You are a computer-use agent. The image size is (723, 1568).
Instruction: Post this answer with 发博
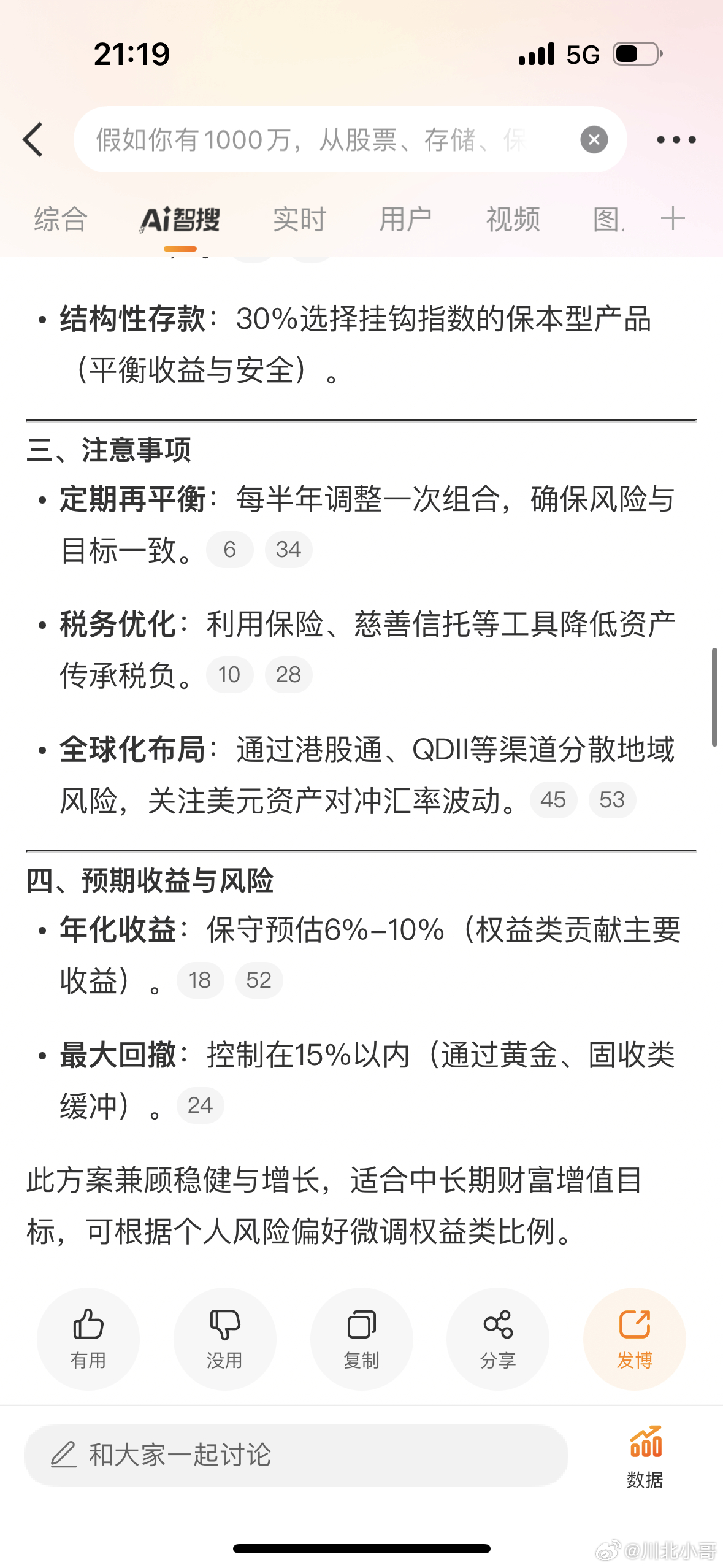pyautogui.click(x=635, y=1339)
